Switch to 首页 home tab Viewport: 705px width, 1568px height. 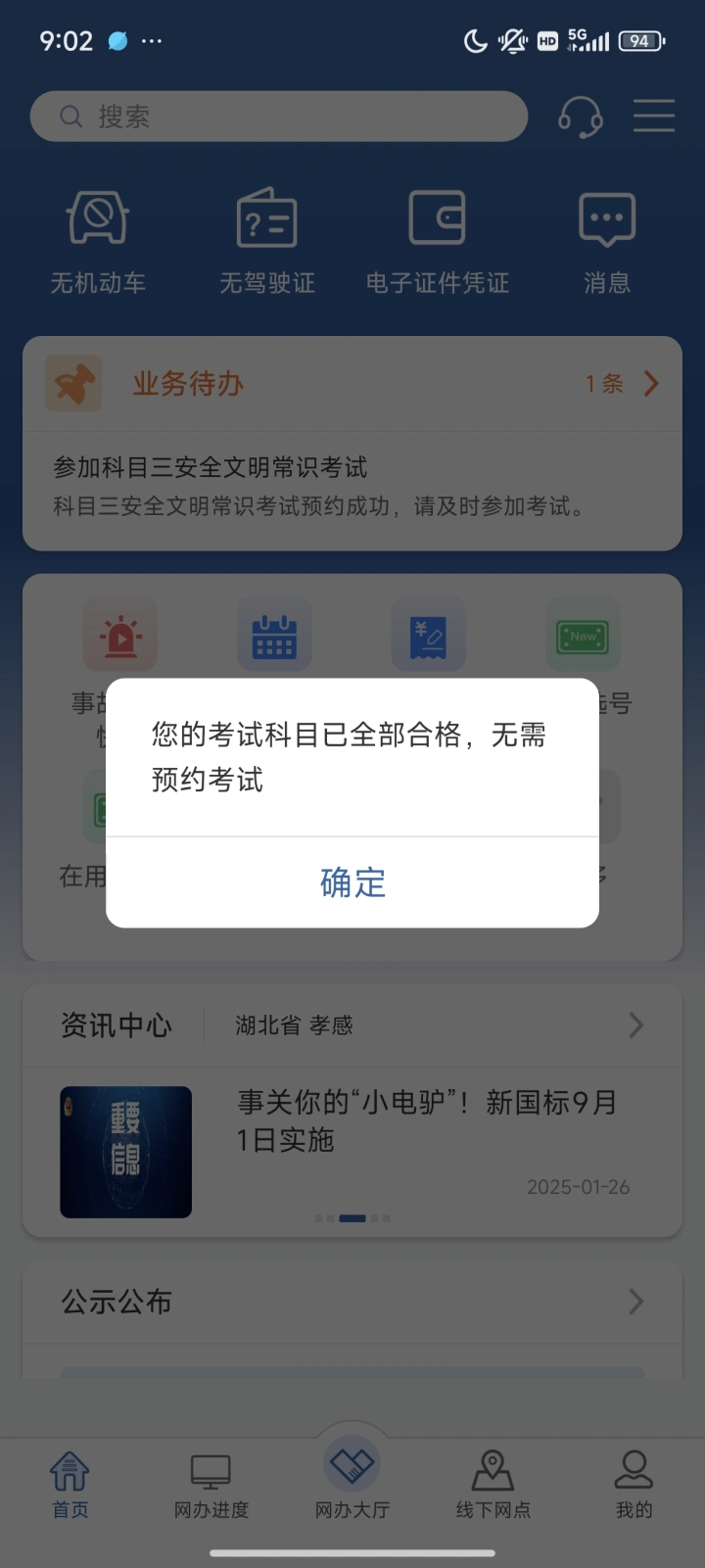(70, 1485)
